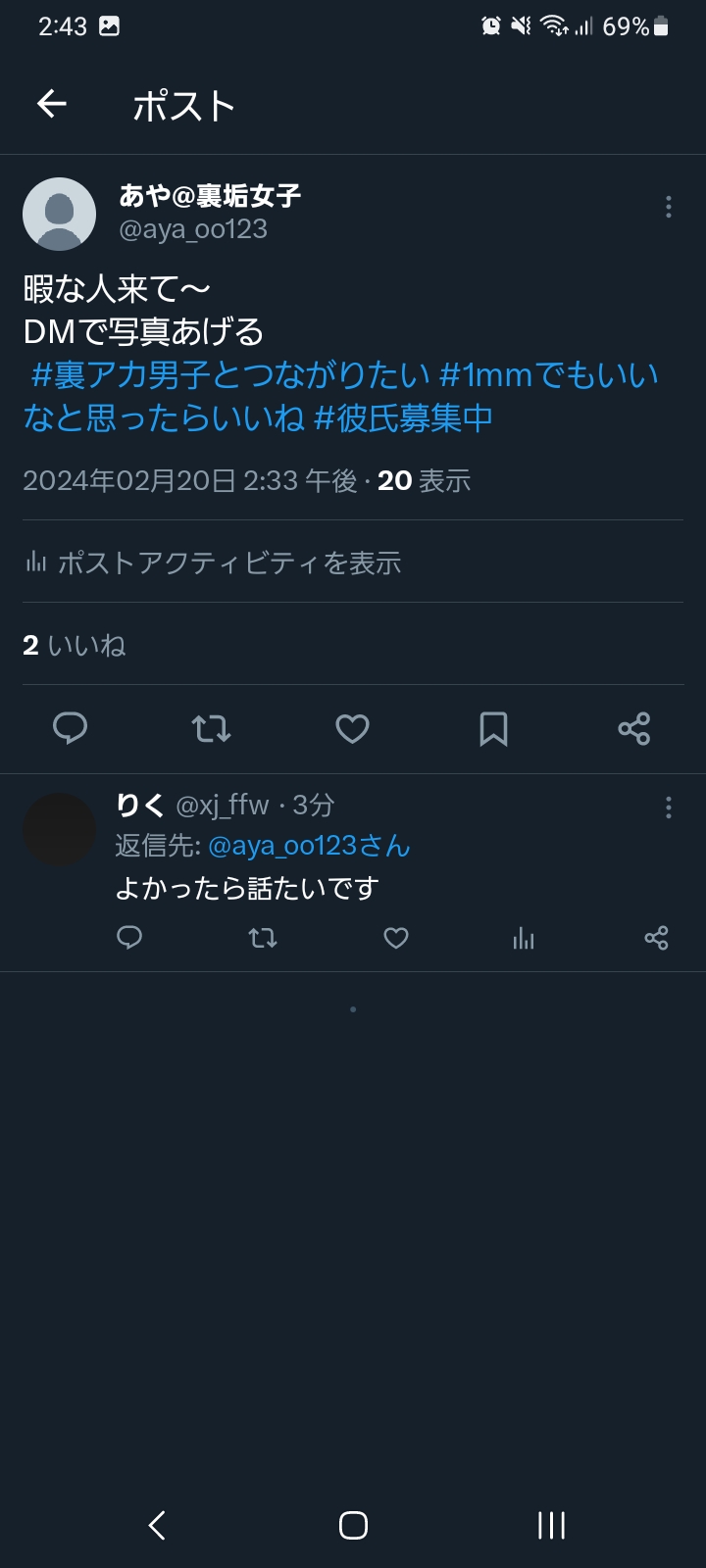View ポストアクティビティを表示

pos(213,563)
